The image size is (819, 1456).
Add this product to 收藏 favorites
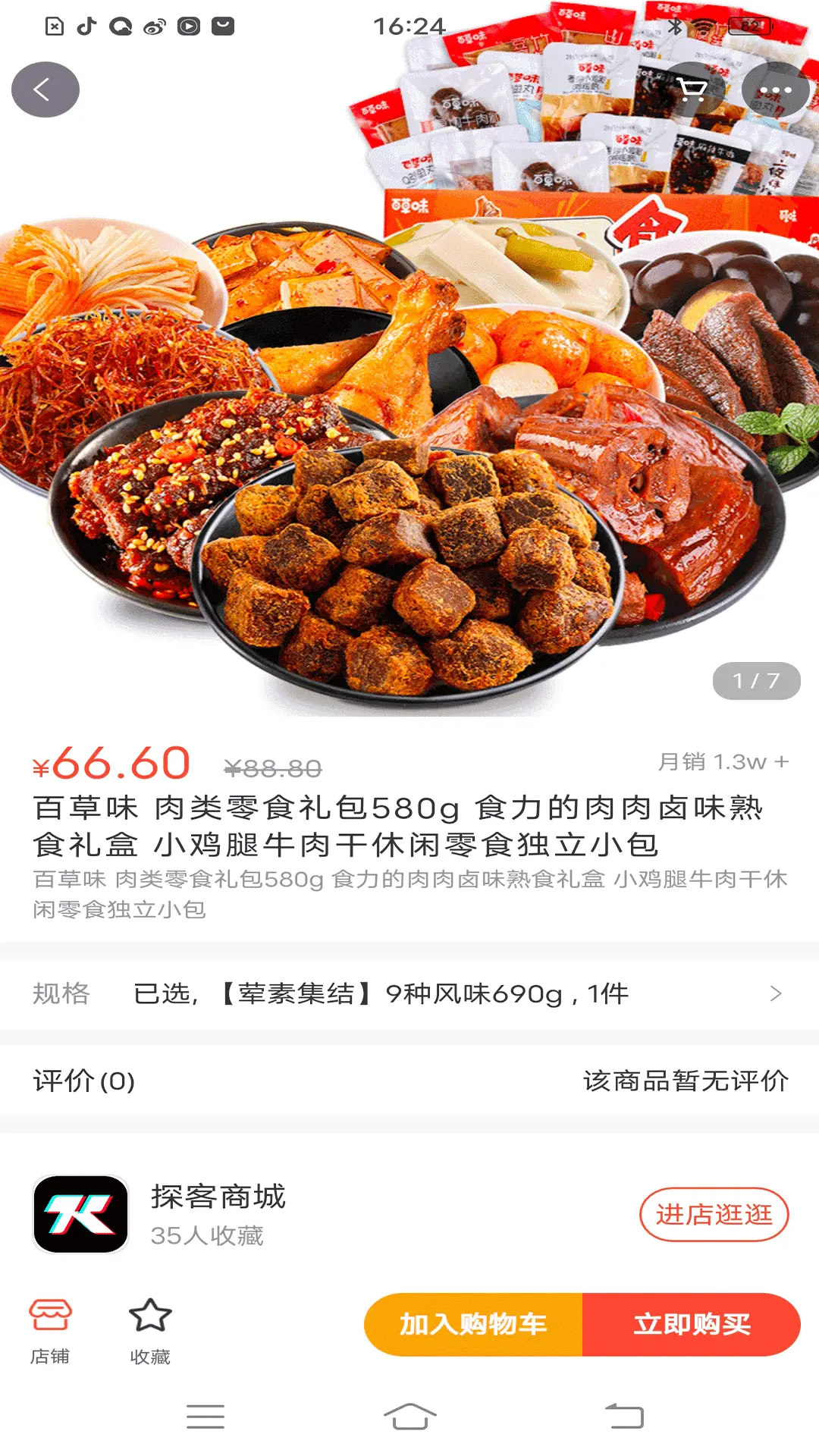pos(150,1331)
